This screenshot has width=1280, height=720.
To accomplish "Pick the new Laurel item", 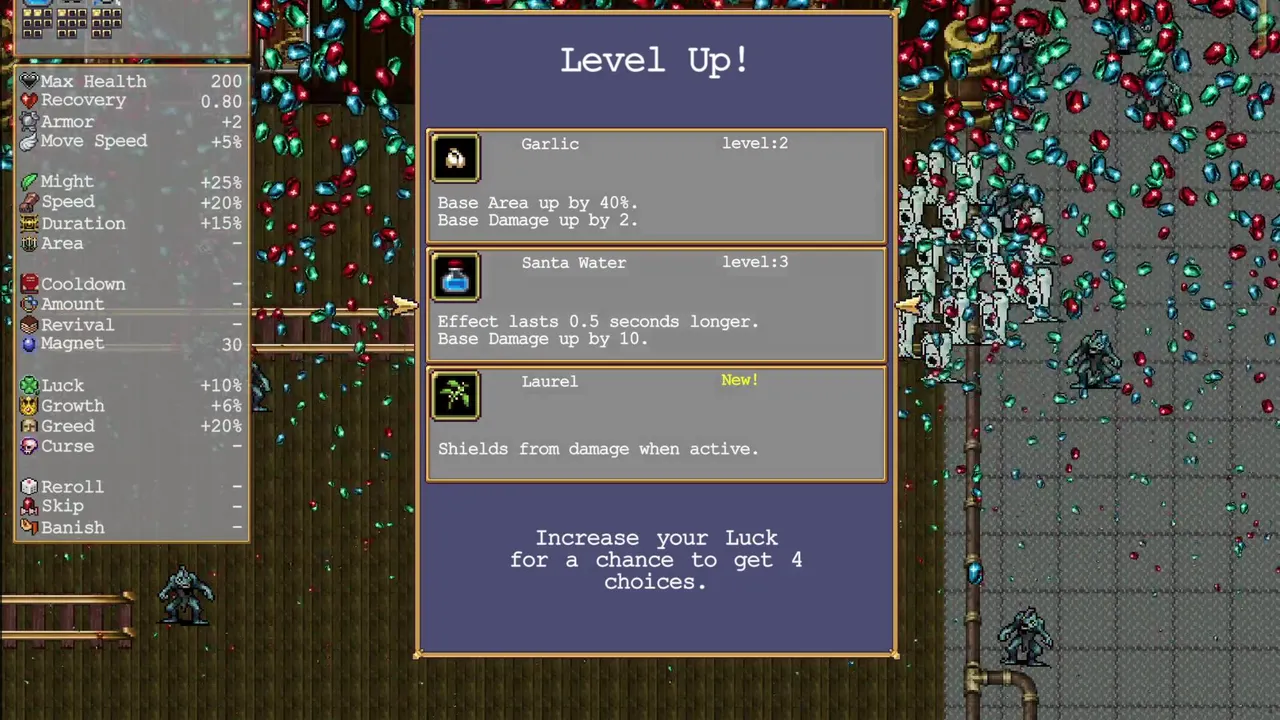I will coord(656,424).
